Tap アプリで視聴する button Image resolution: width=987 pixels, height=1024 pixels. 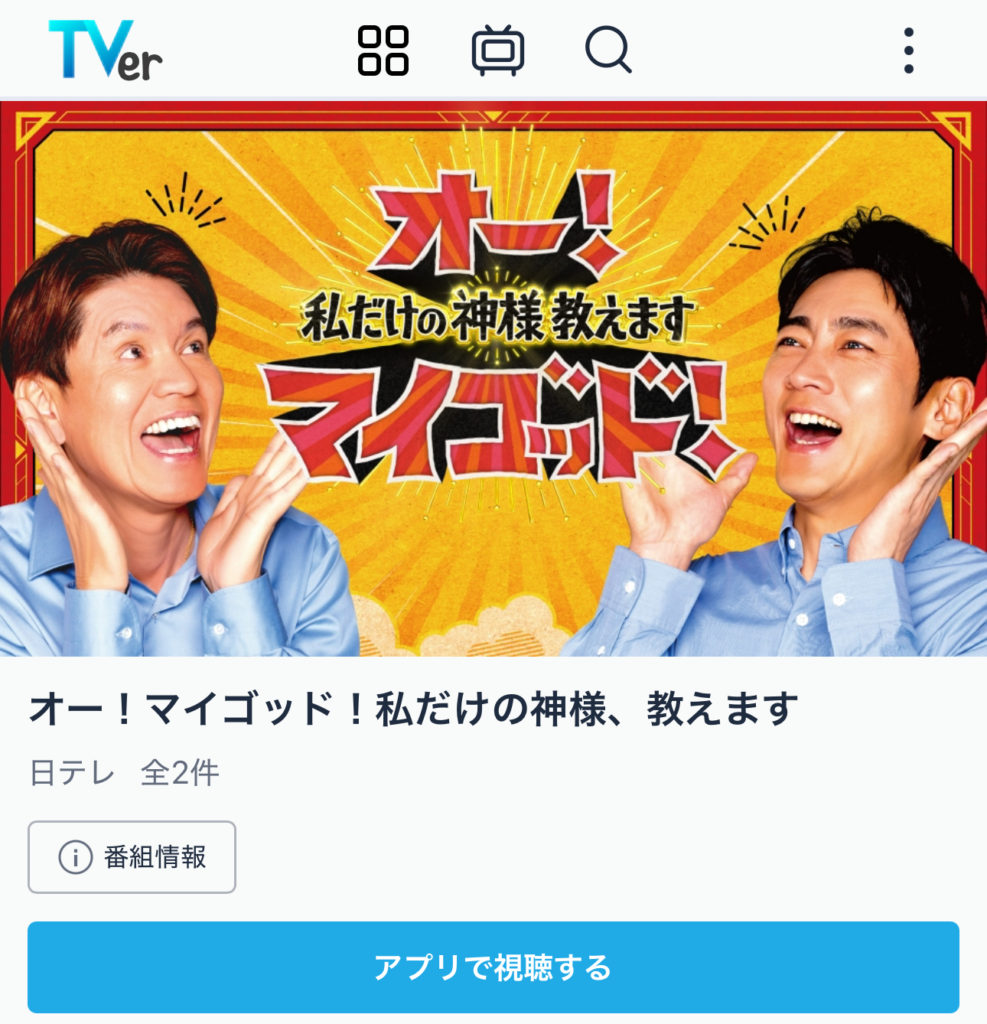point(493,967)
